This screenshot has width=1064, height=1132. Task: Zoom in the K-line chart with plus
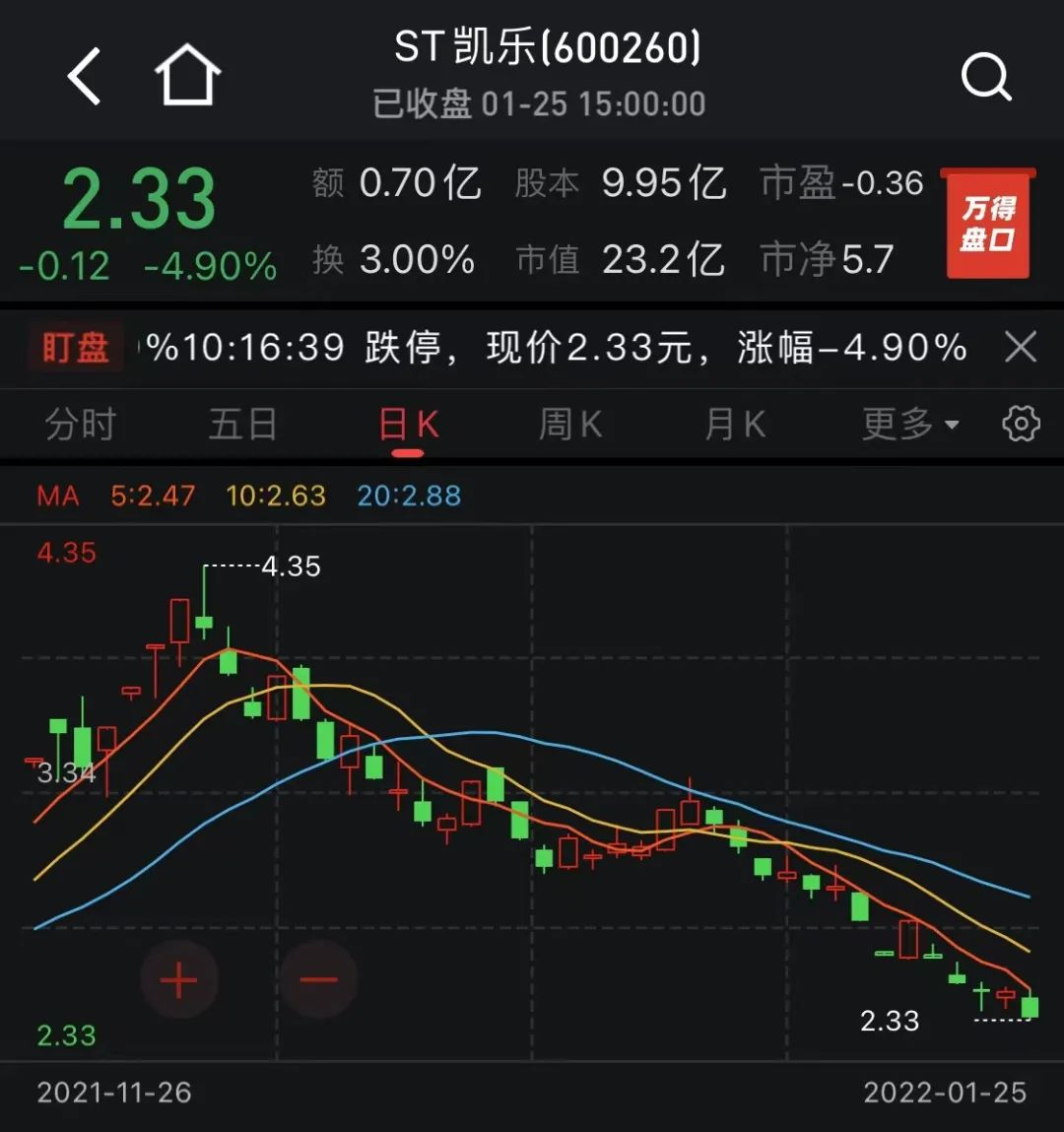coord(179,980)
